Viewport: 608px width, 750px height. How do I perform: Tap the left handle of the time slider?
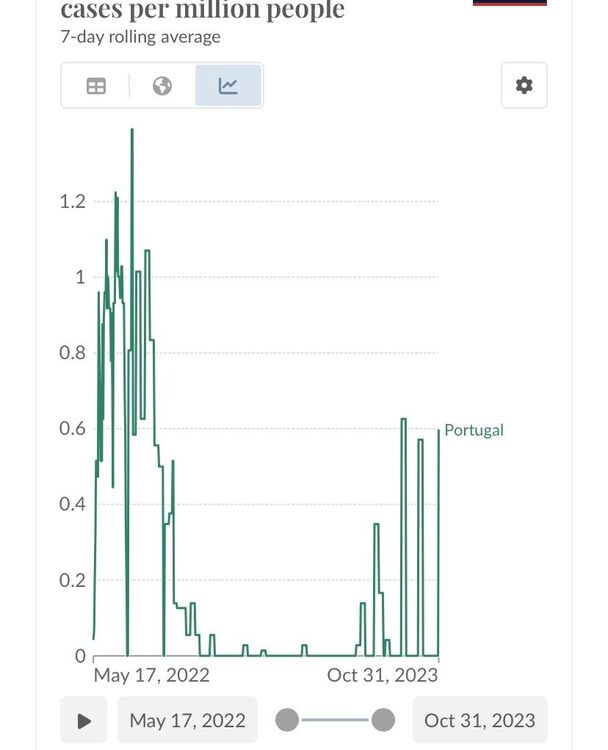287,720
